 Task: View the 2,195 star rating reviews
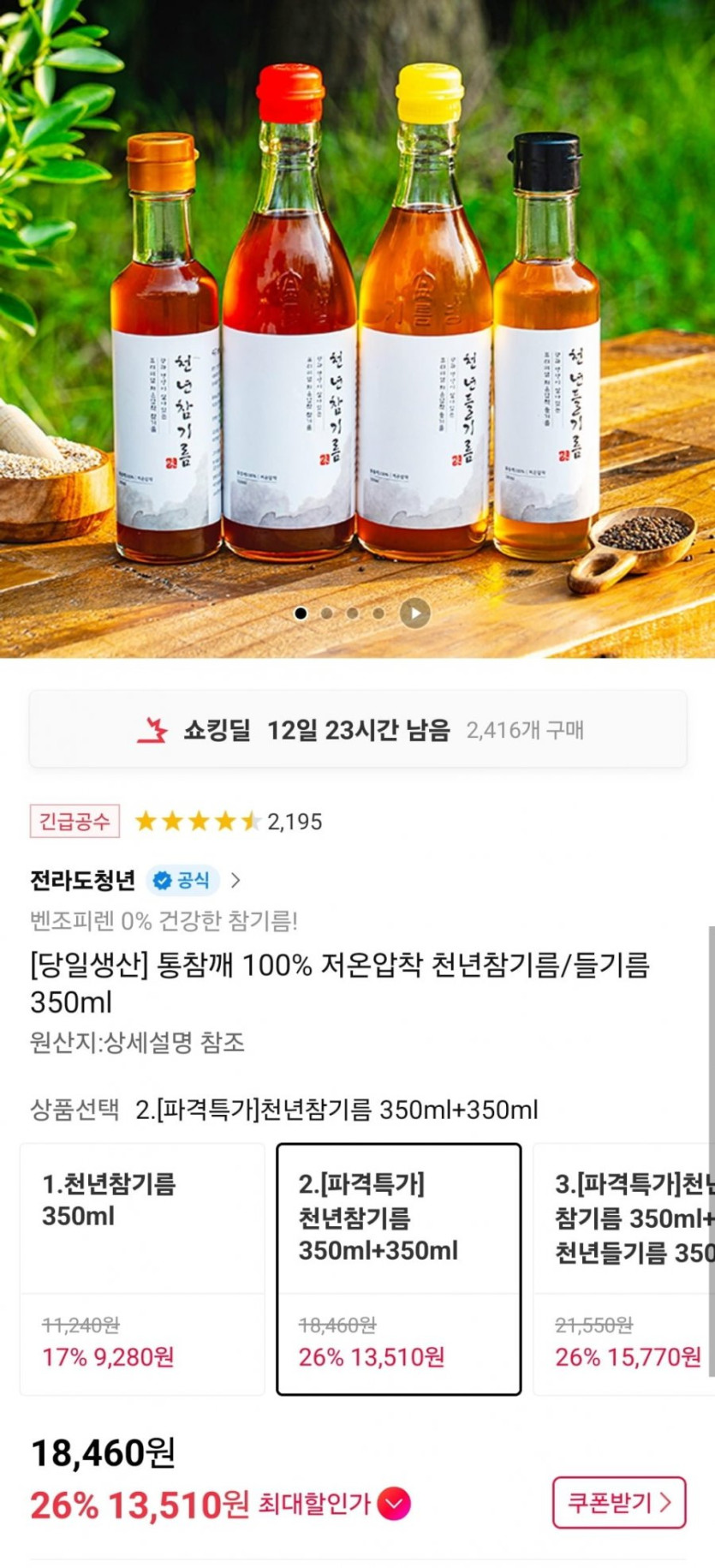click(229, 822)
